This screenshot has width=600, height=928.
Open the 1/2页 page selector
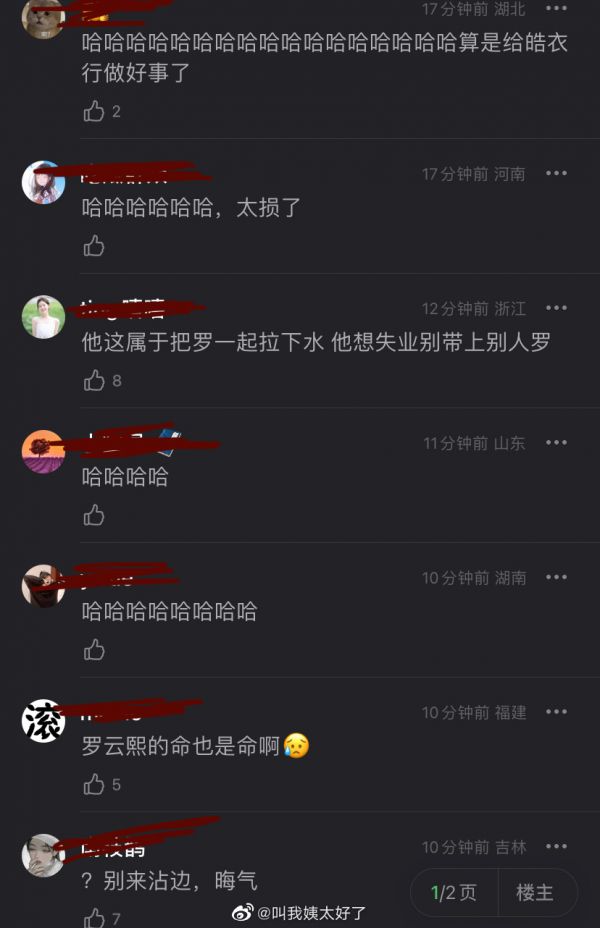point(453,893)
